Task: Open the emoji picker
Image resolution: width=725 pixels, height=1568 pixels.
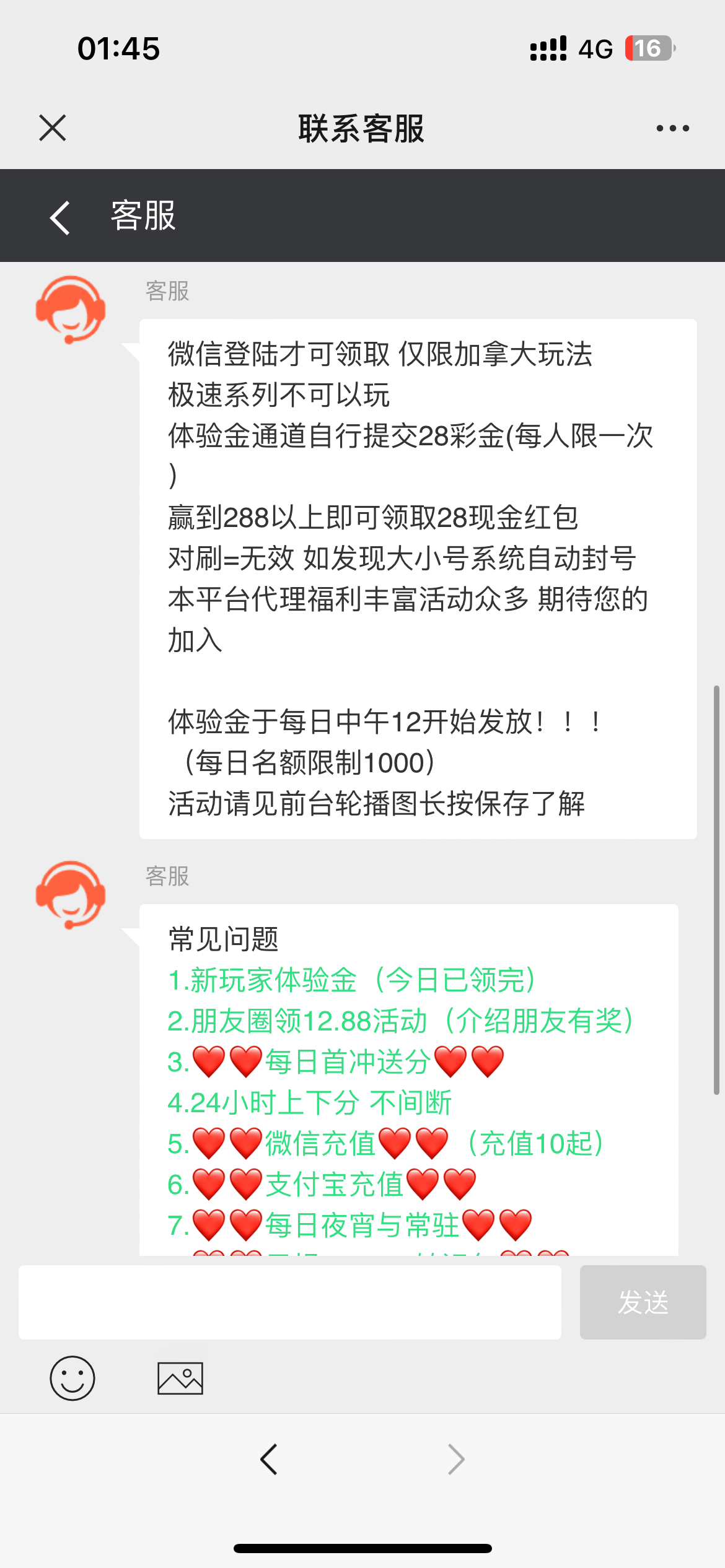Action: 72,1378
